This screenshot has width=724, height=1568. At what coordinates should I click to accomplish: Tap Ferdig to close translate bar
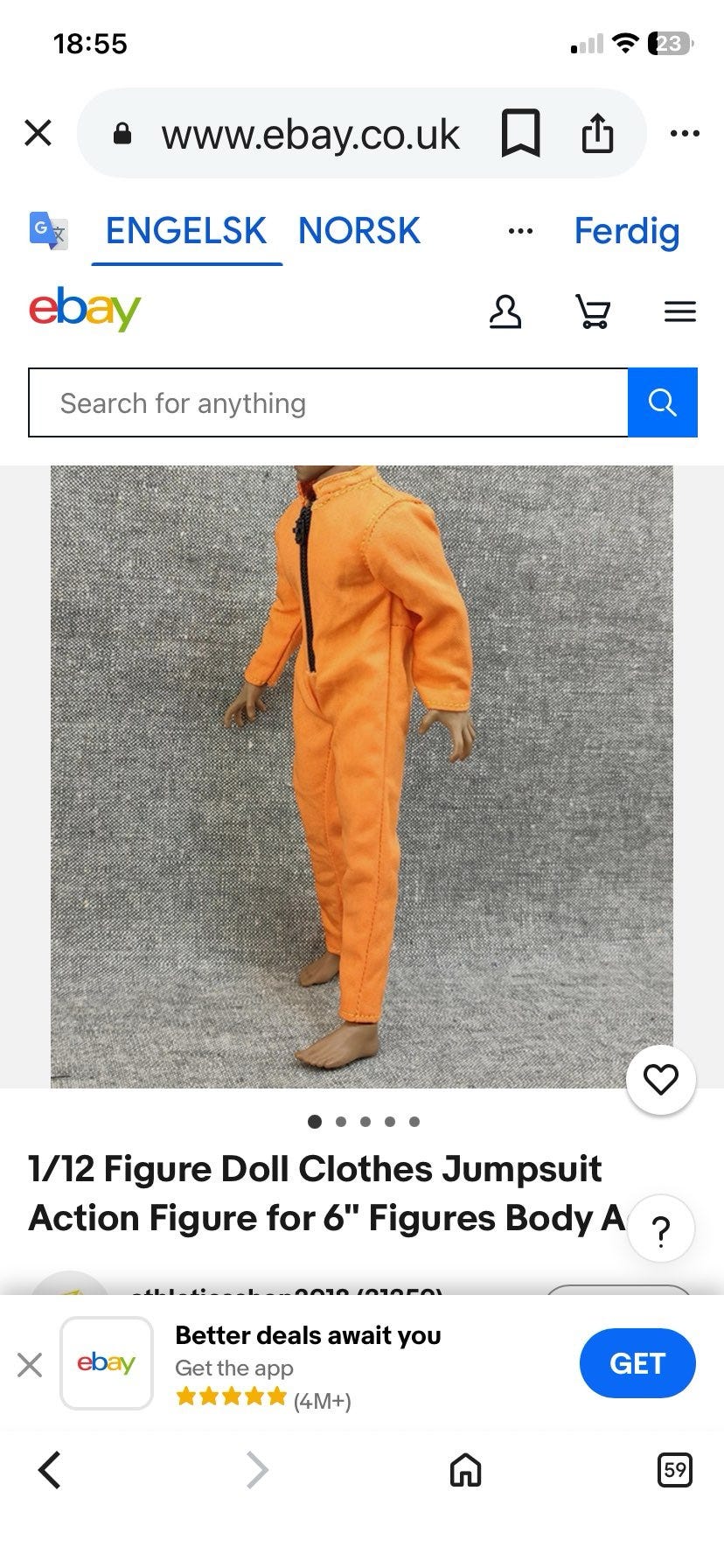(x=626, y=231)
